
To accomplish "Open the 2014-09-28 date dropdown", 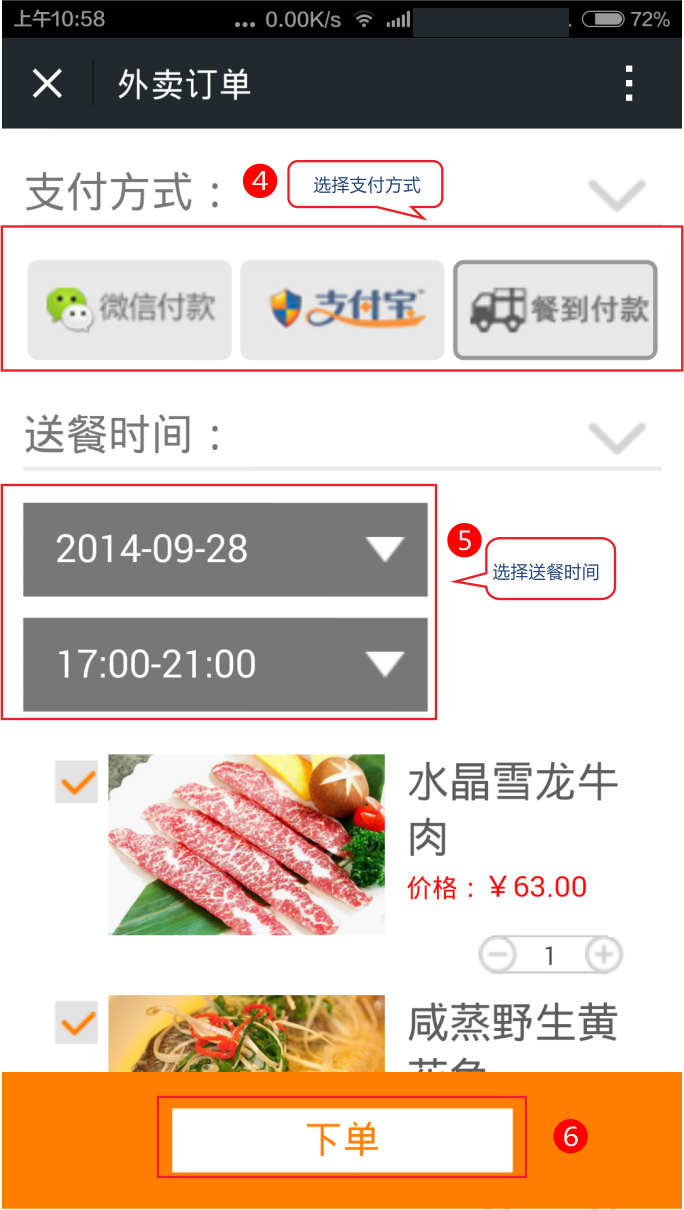I will pyautogui.click(x=225, y=549).
